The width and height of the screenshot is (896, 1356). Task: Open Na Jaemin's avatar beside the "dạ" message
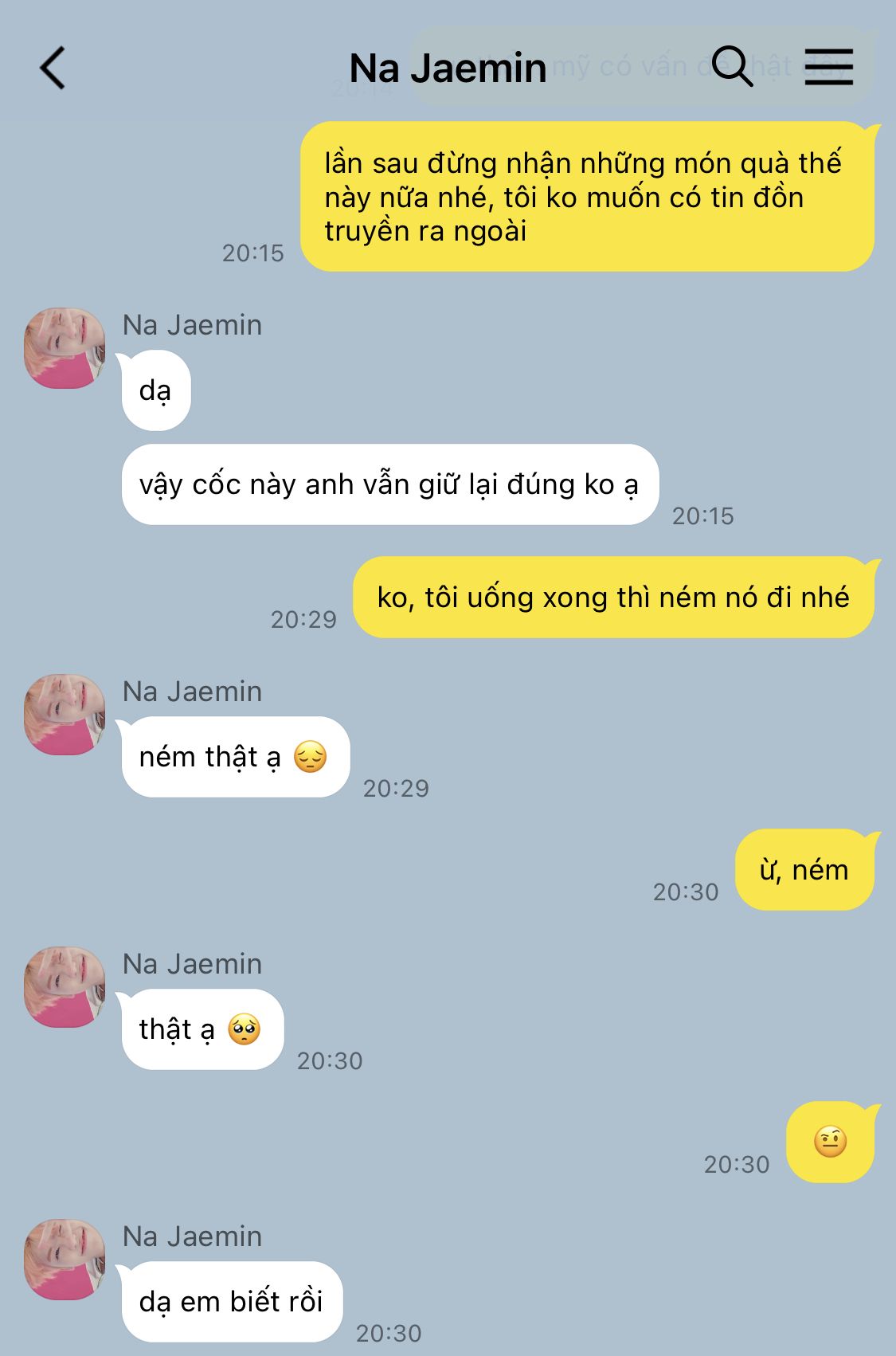pos(65,348)
